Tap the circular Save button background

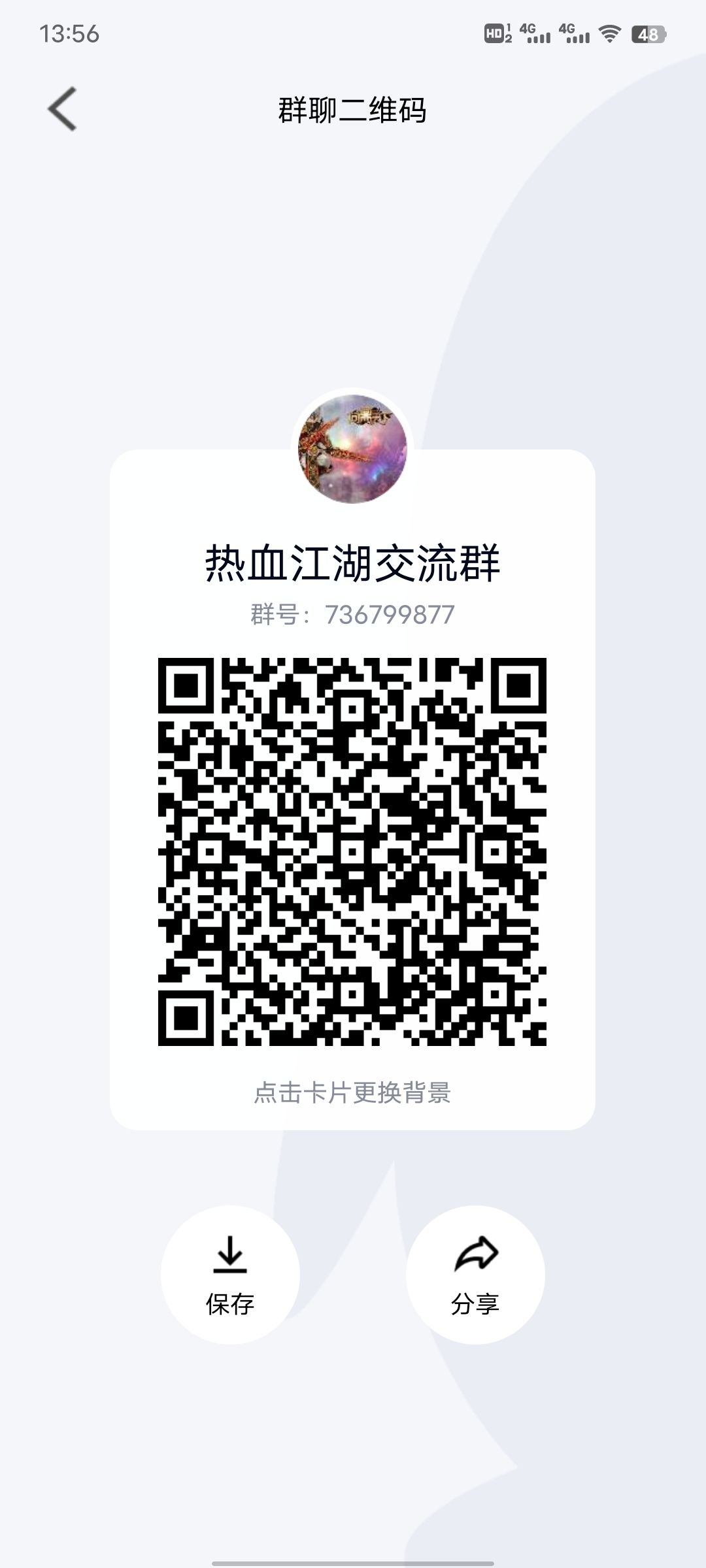tap(230, 1274)
